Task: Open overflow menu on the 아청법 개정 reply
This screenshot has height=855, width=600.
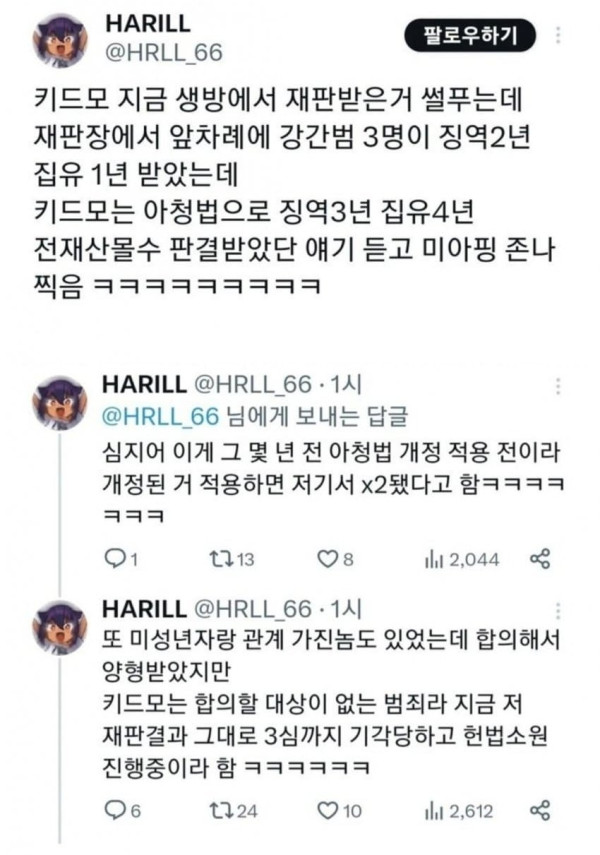Action: (558, 386)
